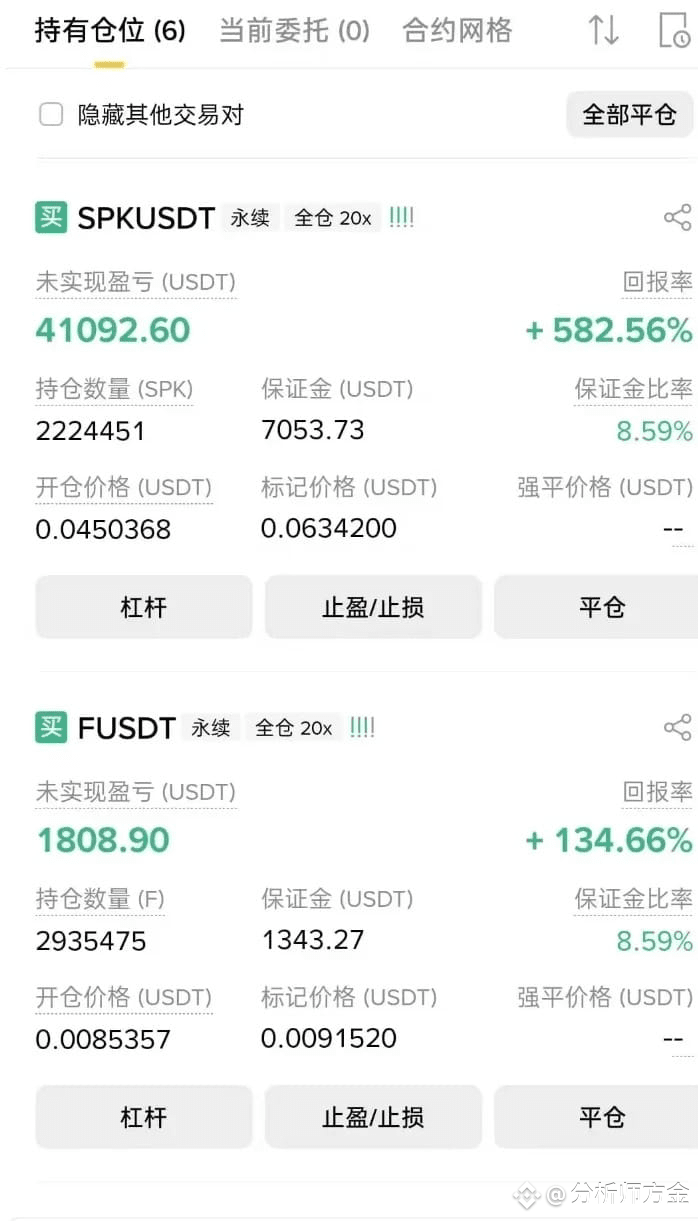Switch to the 当前委托 tab
The image size is (698, 1221).
coord(294,31)
